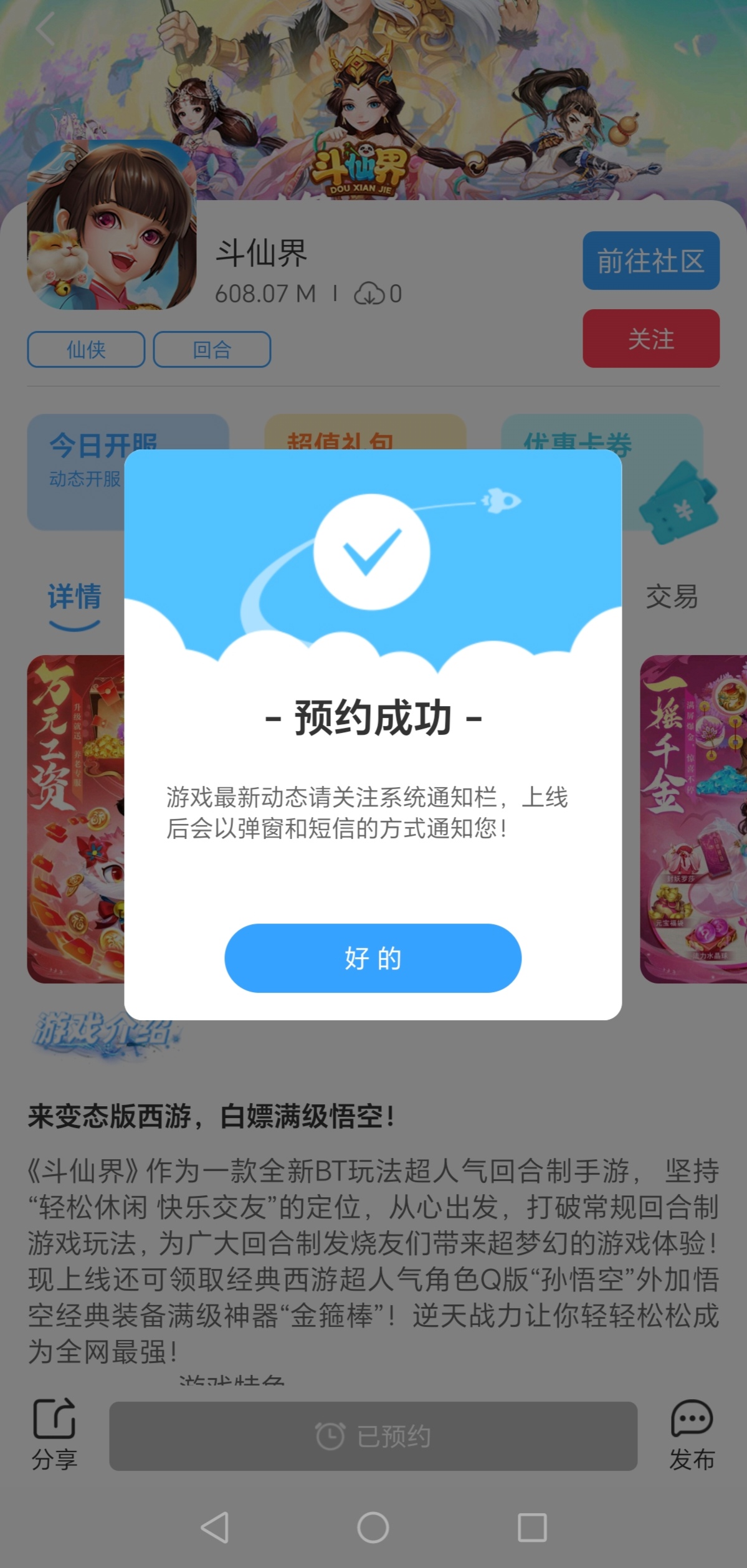Go to the system home screen
Screen dimensions: 747x1568
pos(373,1527)
